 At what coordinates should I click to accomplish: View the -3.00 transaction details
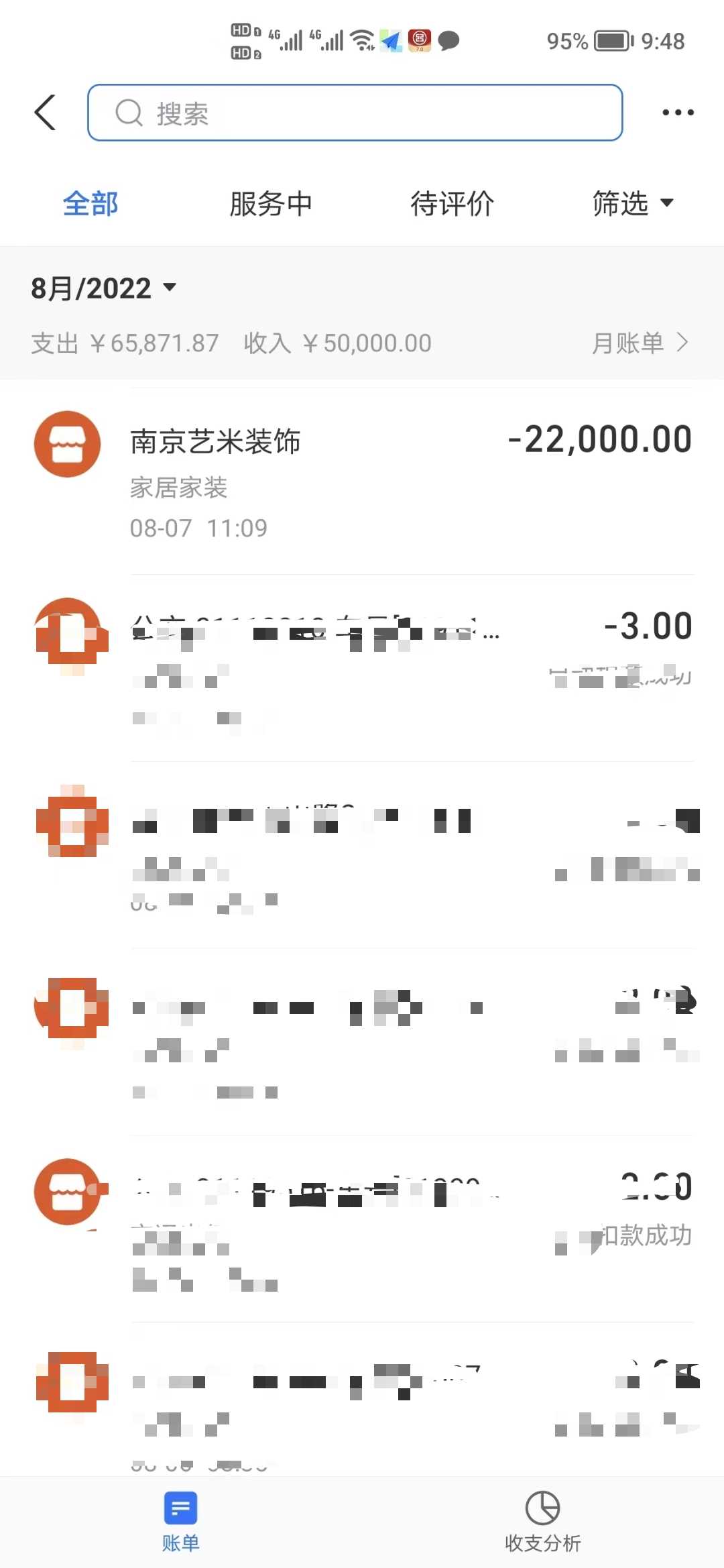tap(362, 667)
